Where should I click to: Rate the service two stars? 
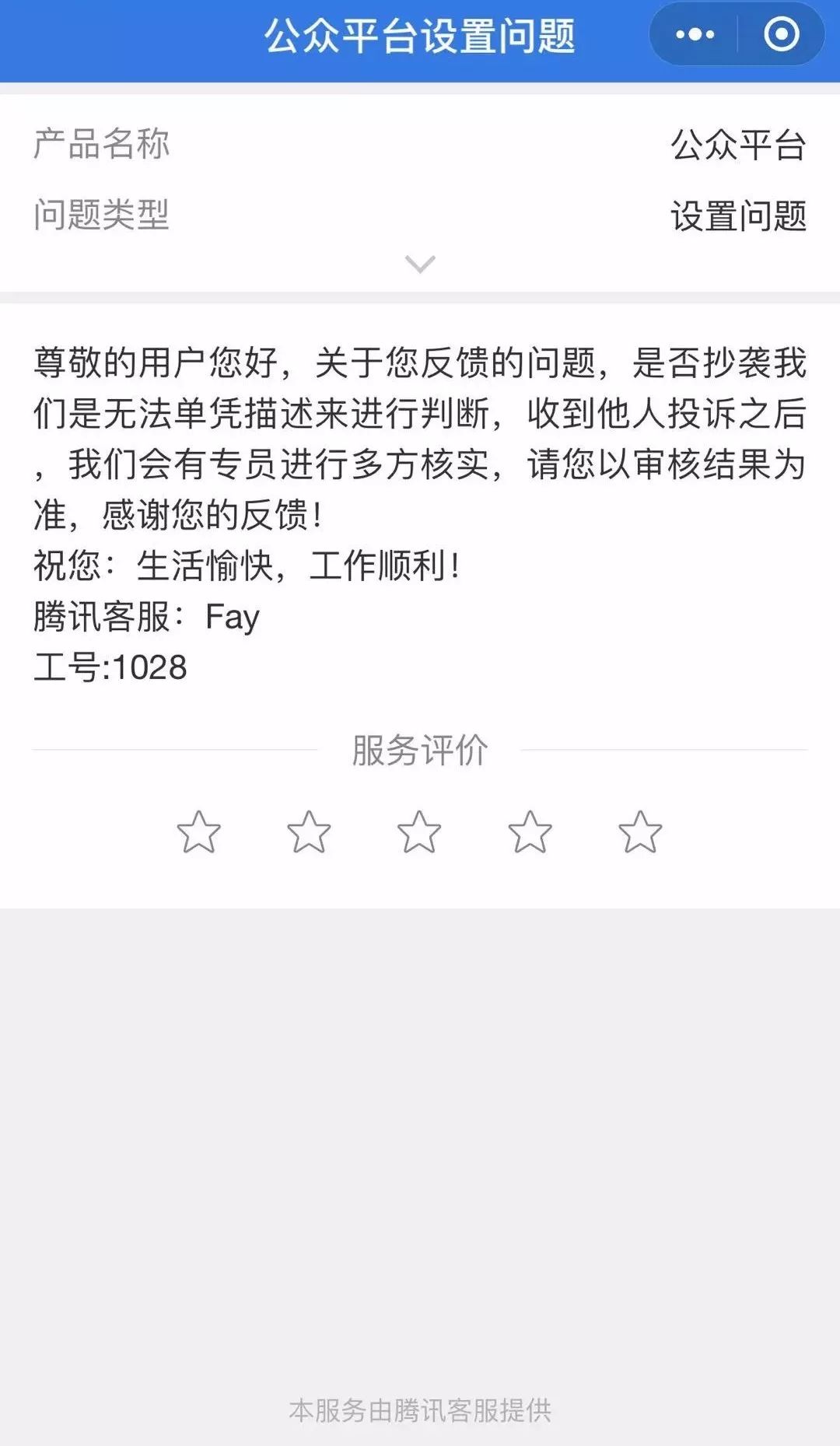(309, 832)
